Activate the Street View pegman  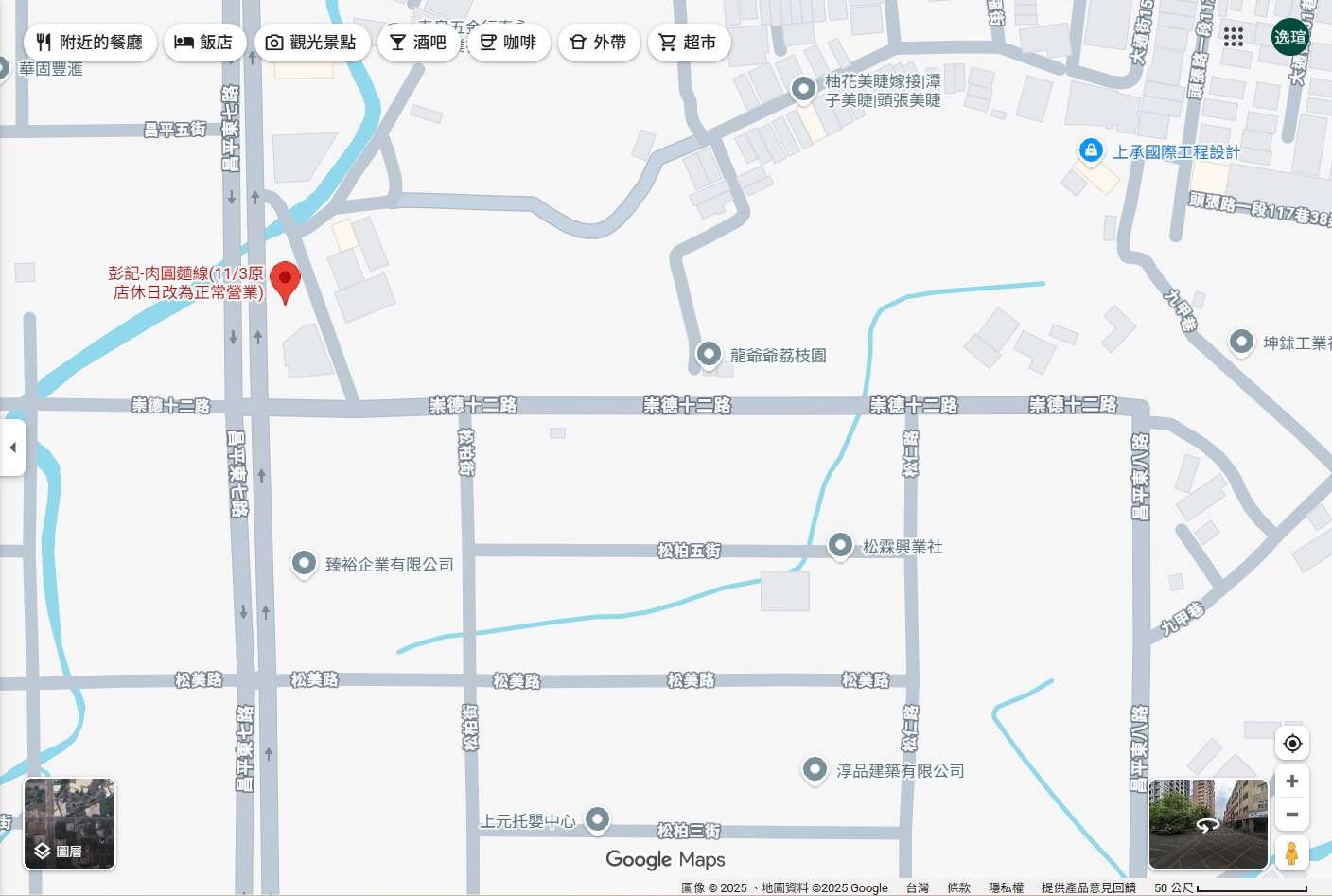(1291, 852)
